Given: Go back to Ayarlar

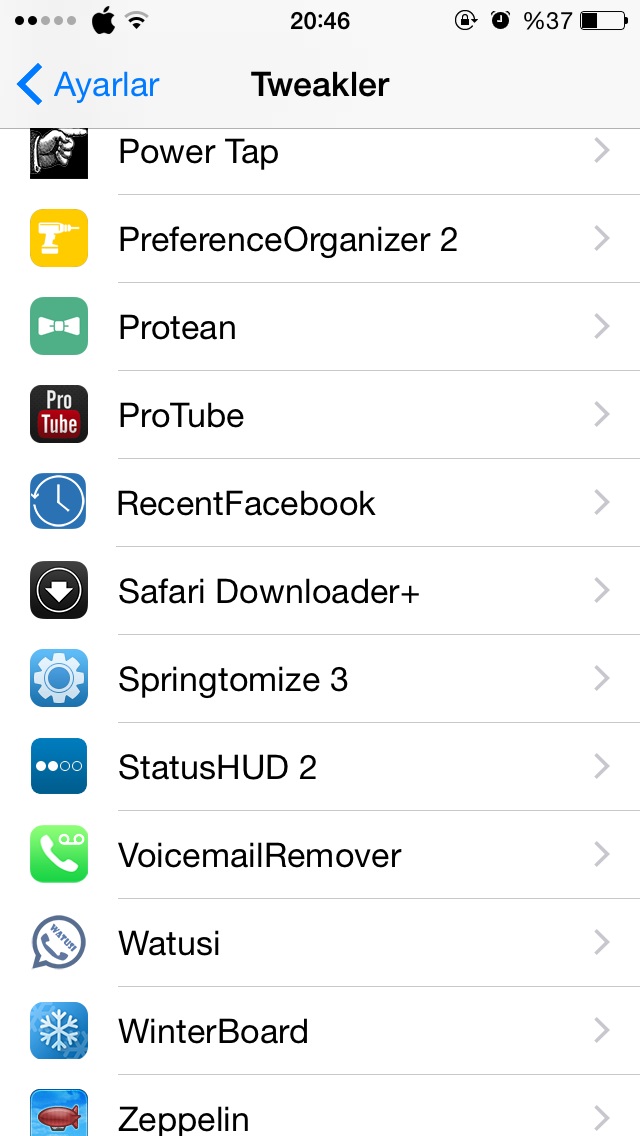Looking at the screenshot, I should 87,84.
